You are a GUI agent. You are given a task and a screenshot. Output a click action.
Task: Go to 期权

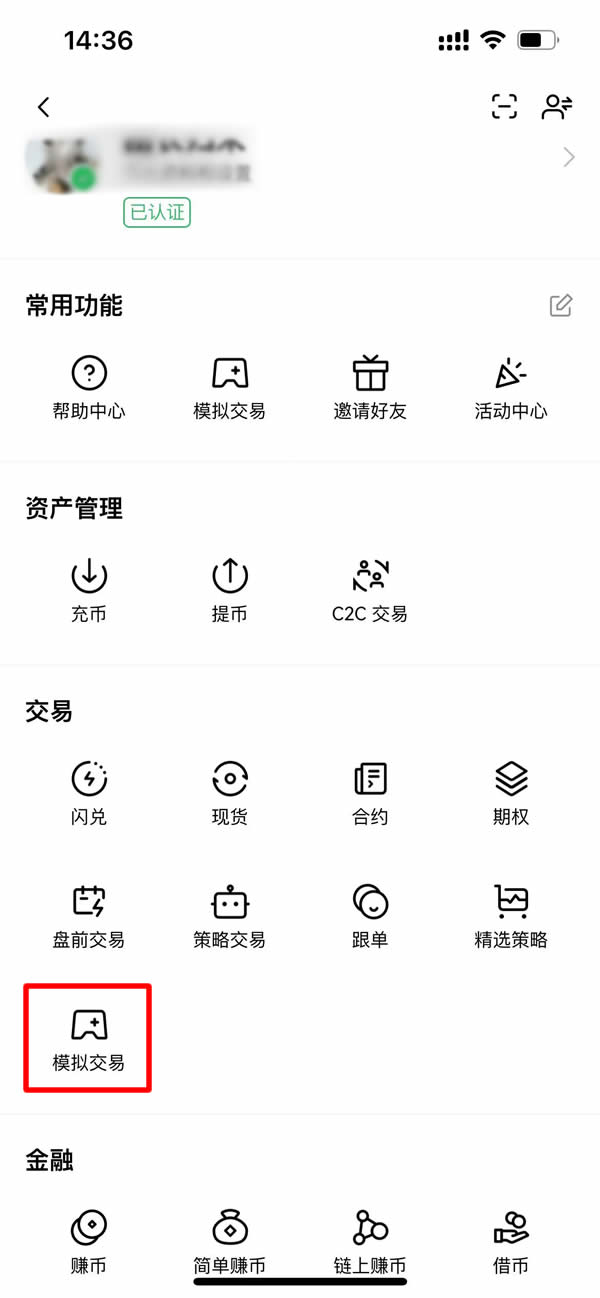[x=511, y=794]
